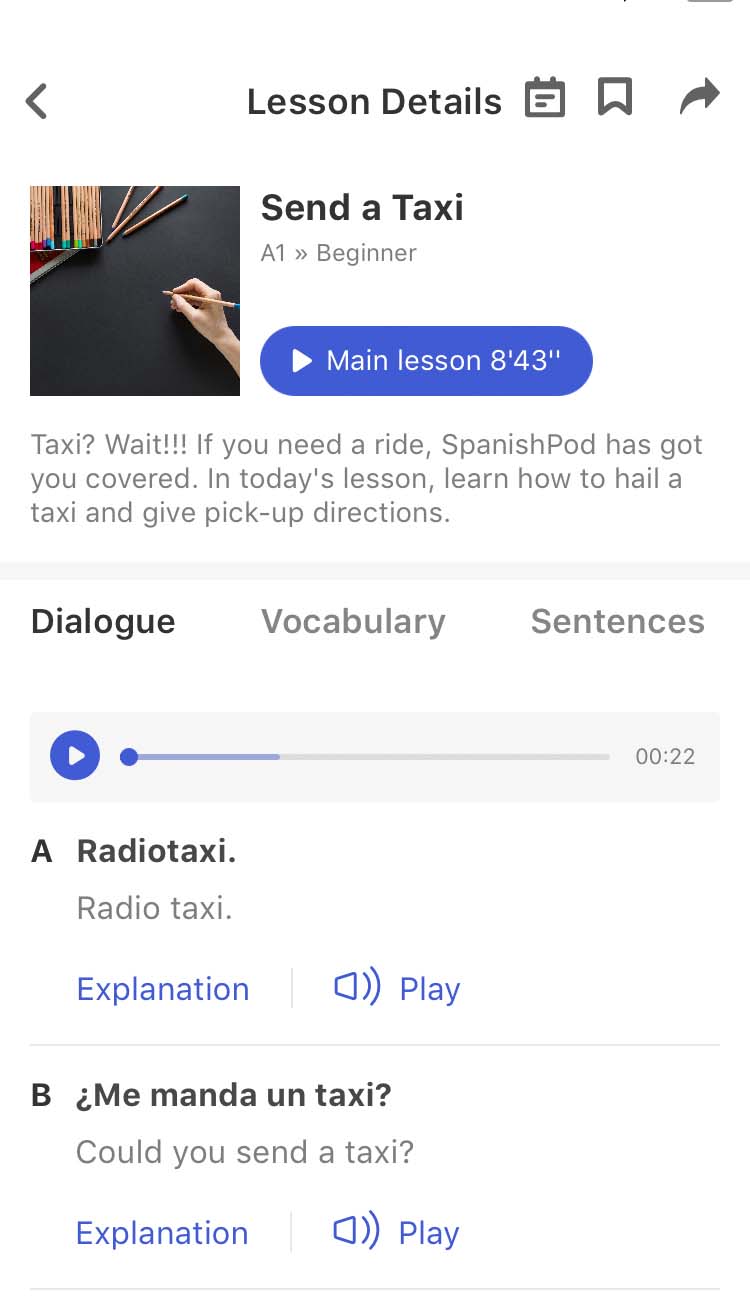Tap the play triangle inside Main lesson button
This screenshot has width=750, height=1304.
pyautogui.click(x=300, y=361)
